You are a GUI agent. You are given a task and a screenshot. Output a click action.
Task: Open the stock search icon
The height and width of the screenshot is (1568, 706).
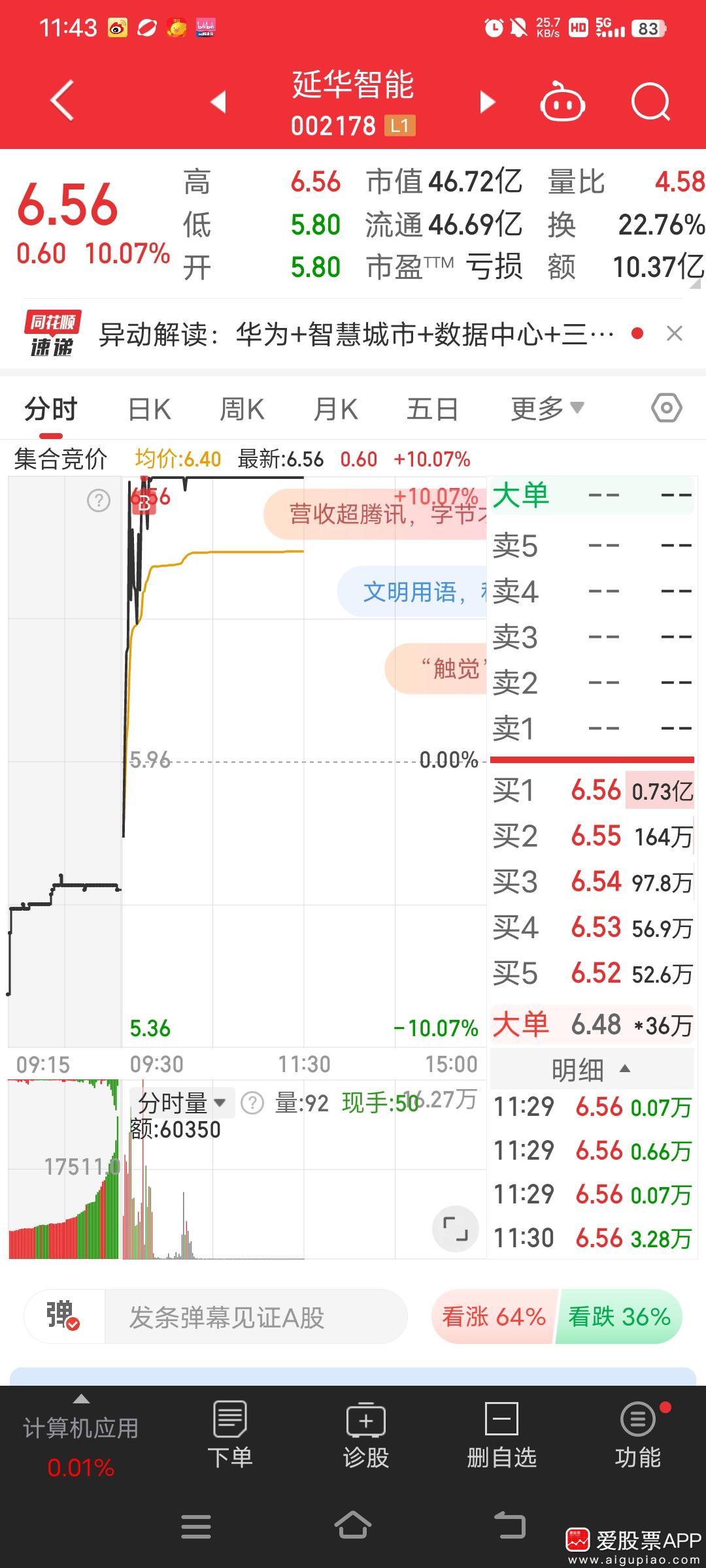click(649, 102)
